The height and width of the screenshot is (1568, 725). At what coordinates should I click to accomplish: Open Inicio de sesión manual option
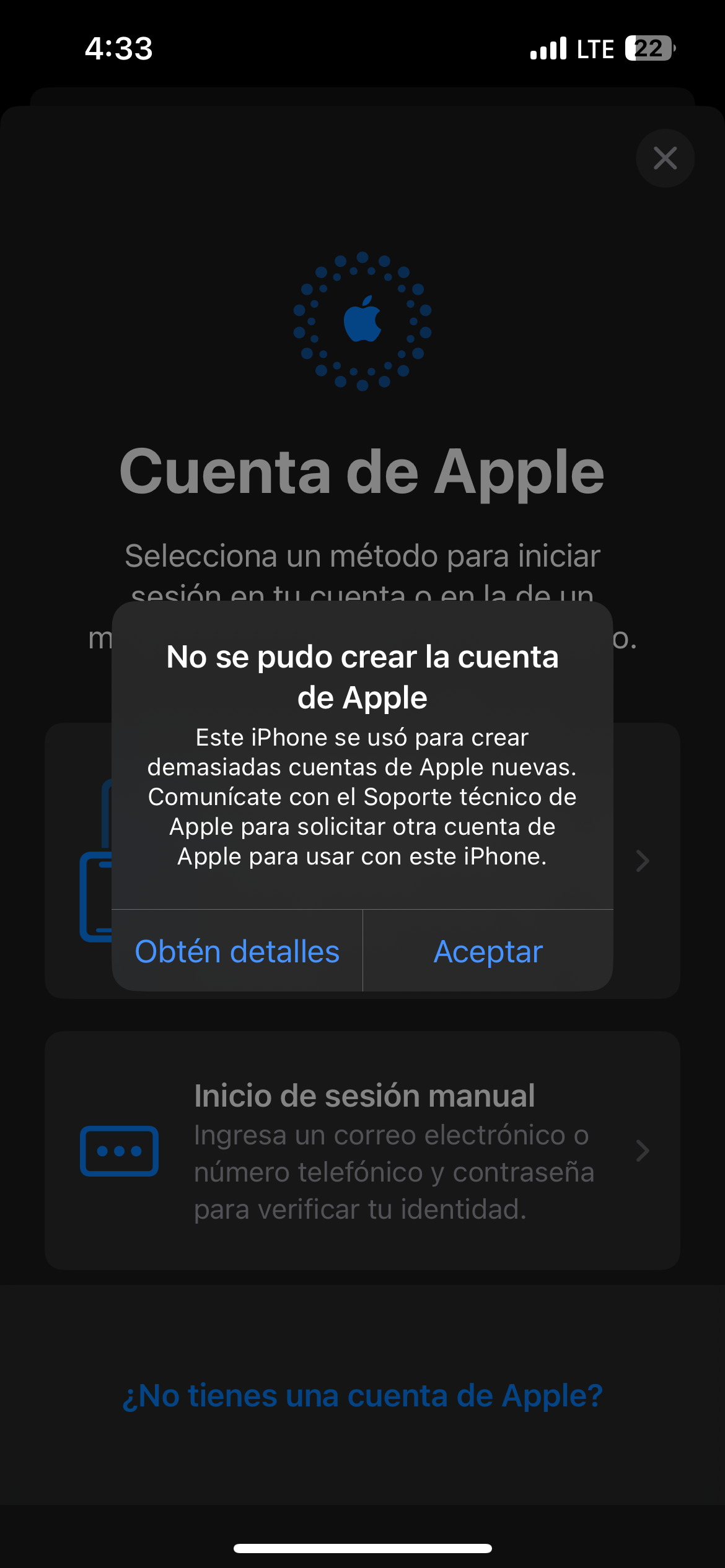(362, 1151)
